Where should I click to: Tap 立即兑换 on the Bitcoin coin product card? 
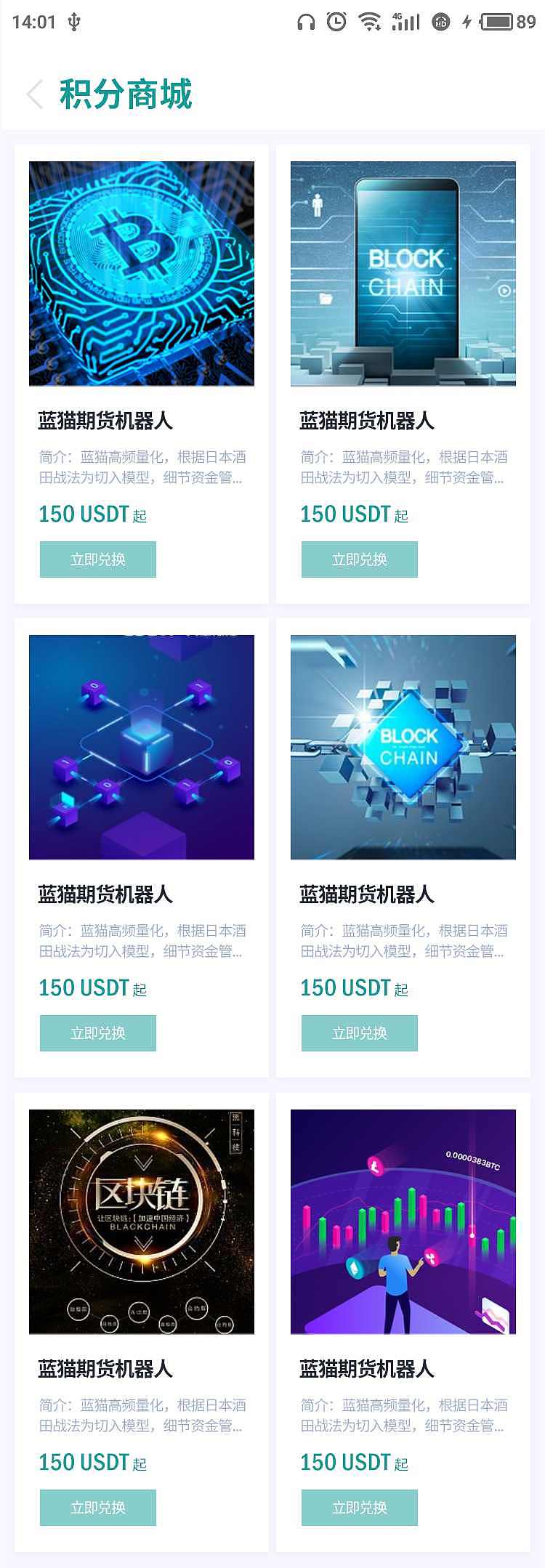click(x=97, y=559)
